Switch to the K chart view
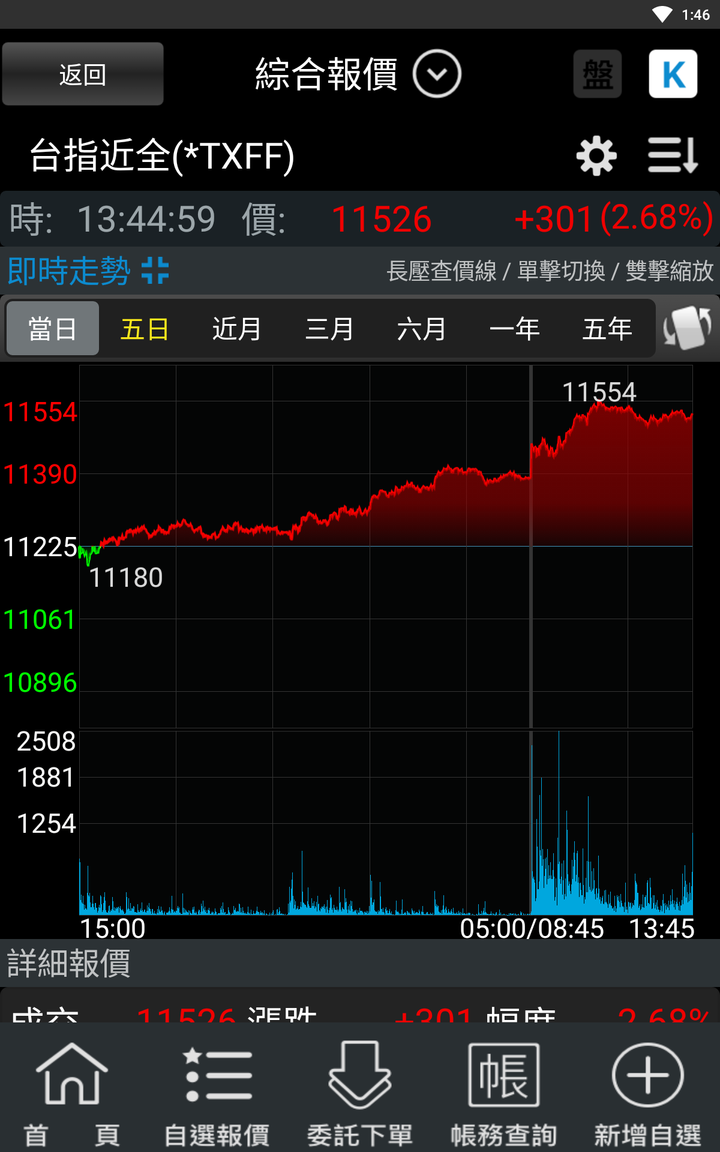Viewport: 720px width, 1152px height. point(673,74)
